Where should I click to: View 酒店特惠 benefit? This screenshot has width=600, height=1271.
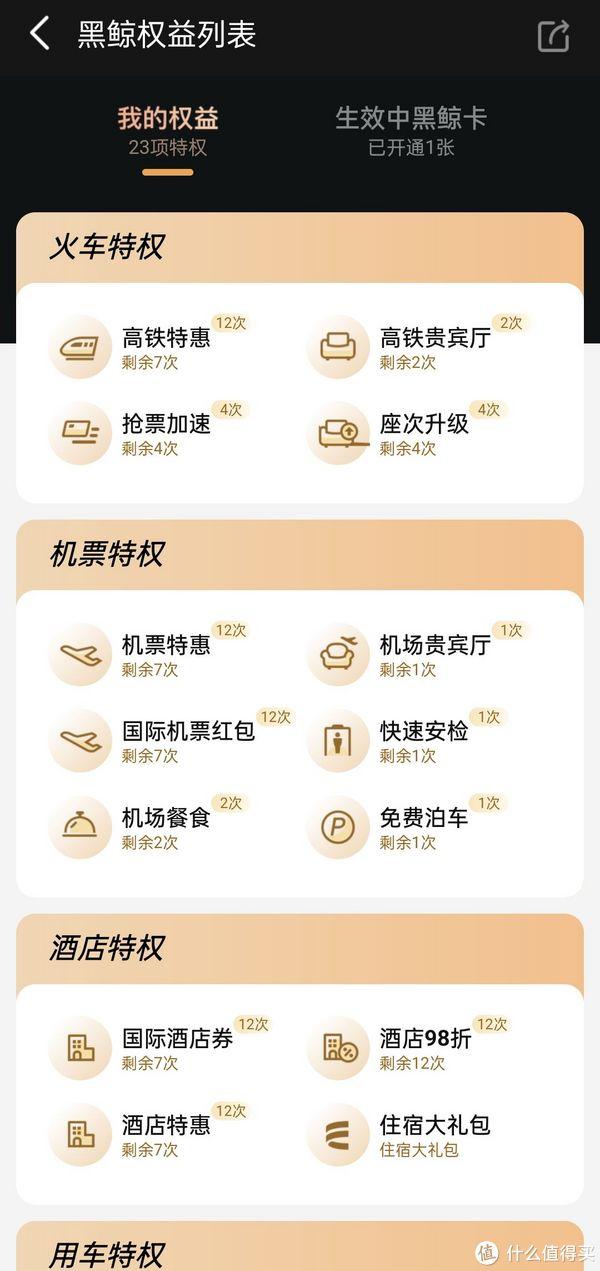[147, 1135]
